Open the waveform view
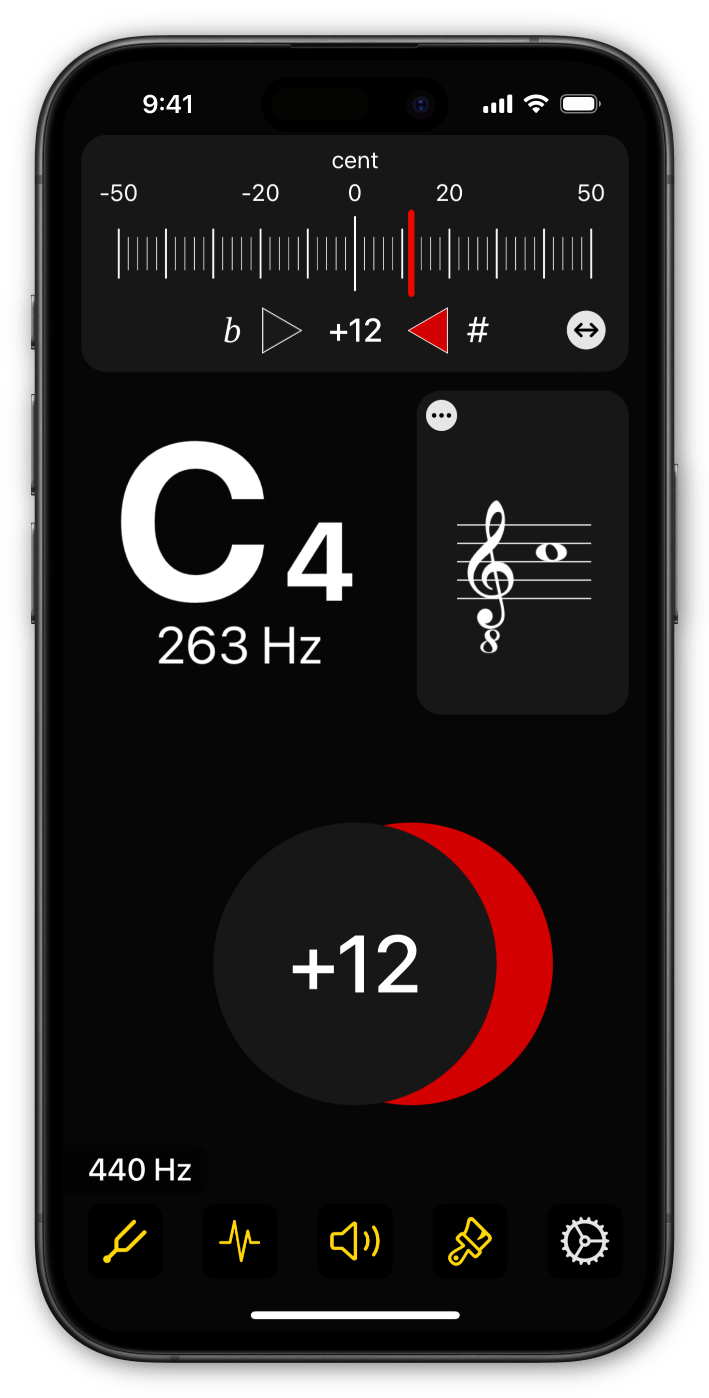Image resolution: width=709 pixels, height=1398 pixels. click(240, 1242)
